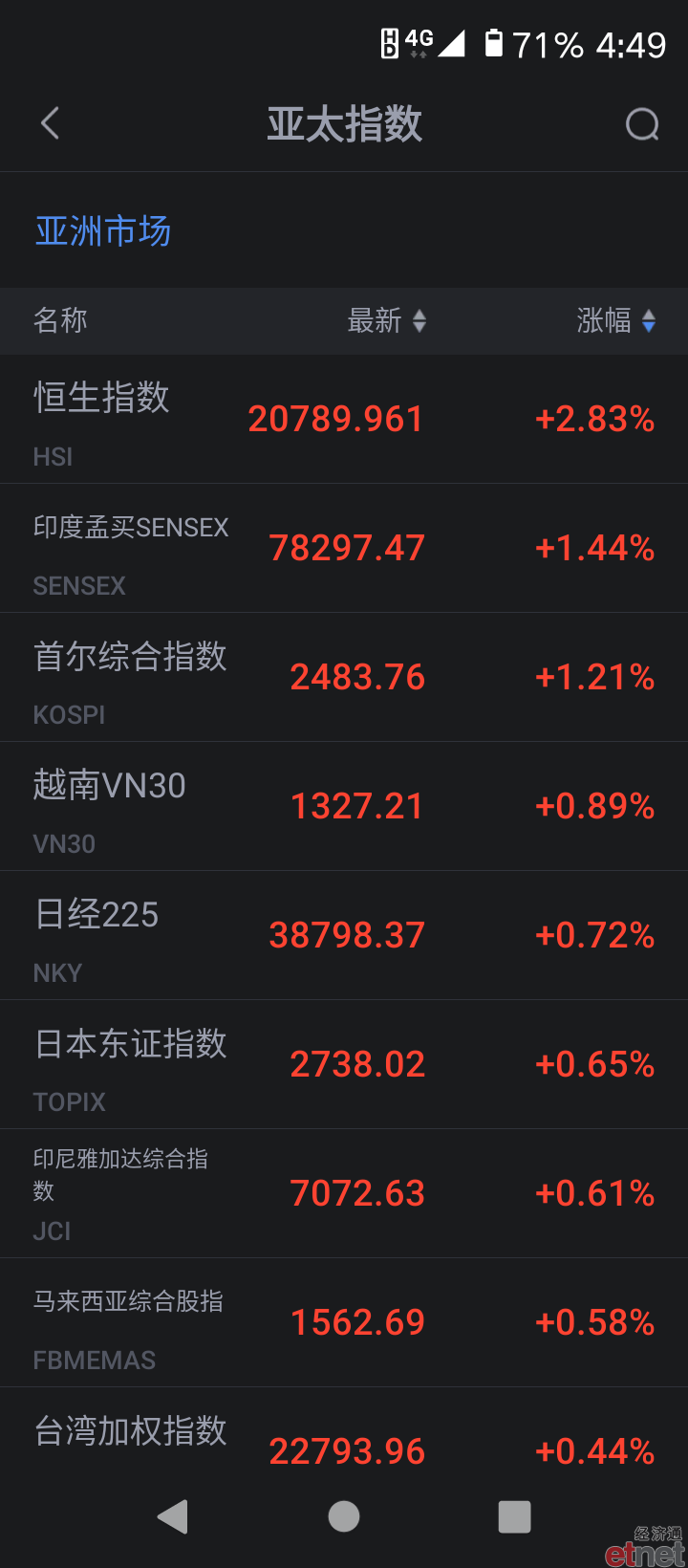Open the 印度孟买SENSEX index row
Viewport: 688px width, 1568px height.
coord(344,548)
